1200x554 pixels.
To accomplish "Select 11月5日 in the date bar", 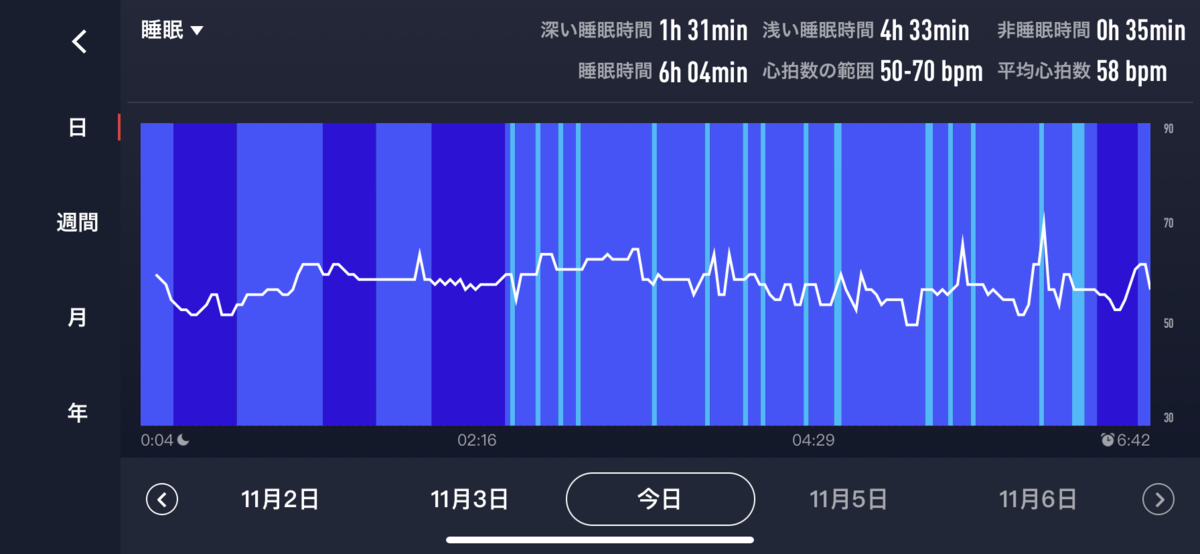I will pyautogui.click(x=848, y=499).
